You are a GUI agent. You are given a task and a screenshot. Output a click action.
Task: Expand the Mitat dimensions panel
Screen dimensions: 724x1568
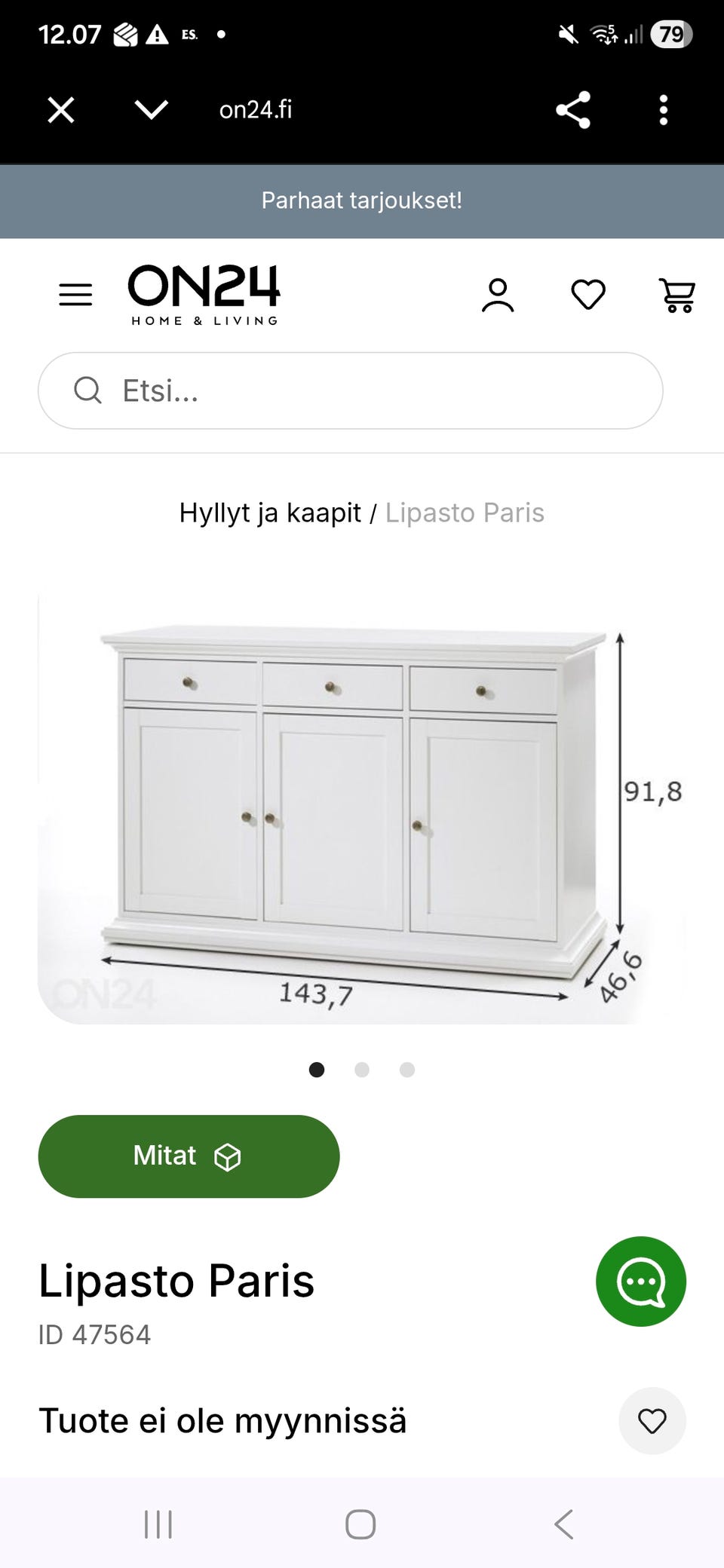tap(189, 1156)
